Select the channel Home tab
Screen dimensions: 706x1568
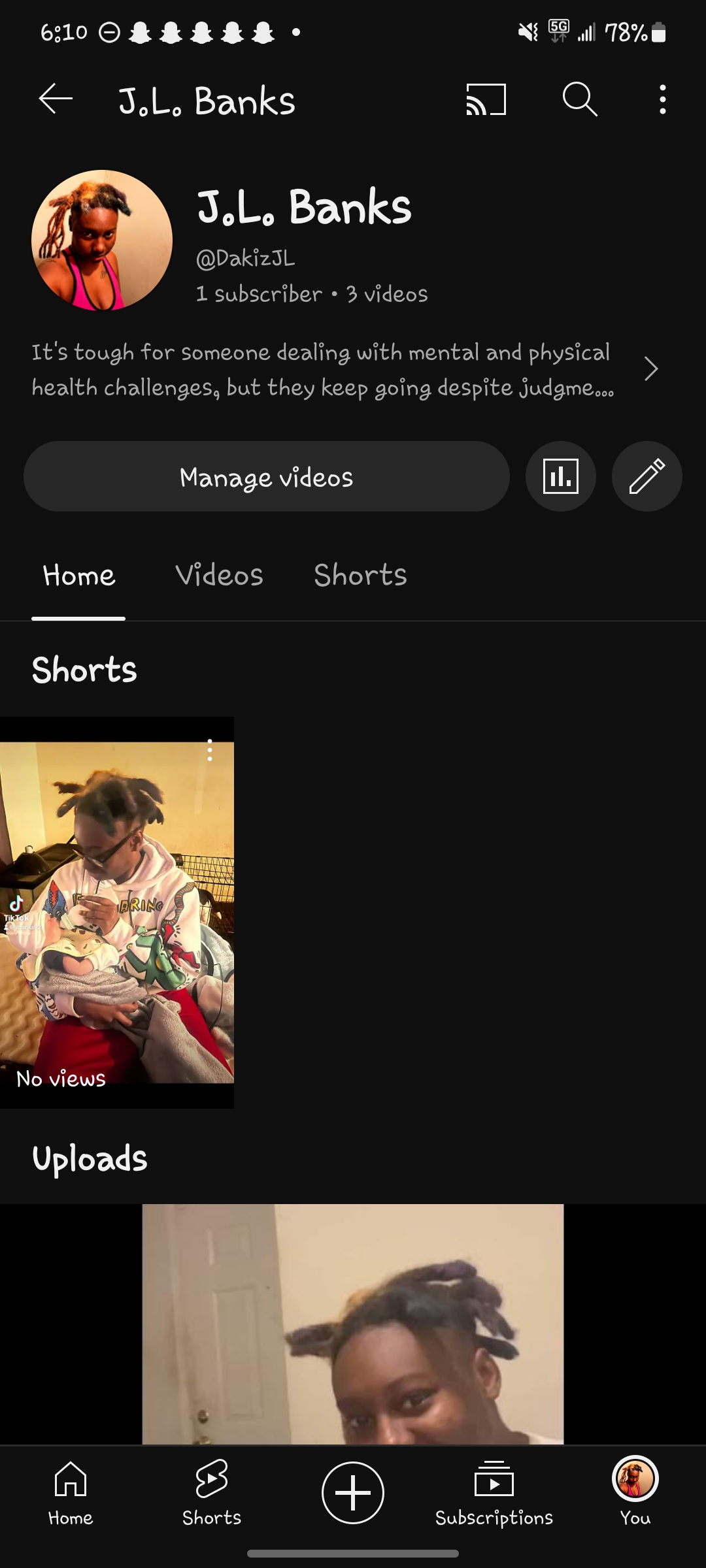[78, 576]
